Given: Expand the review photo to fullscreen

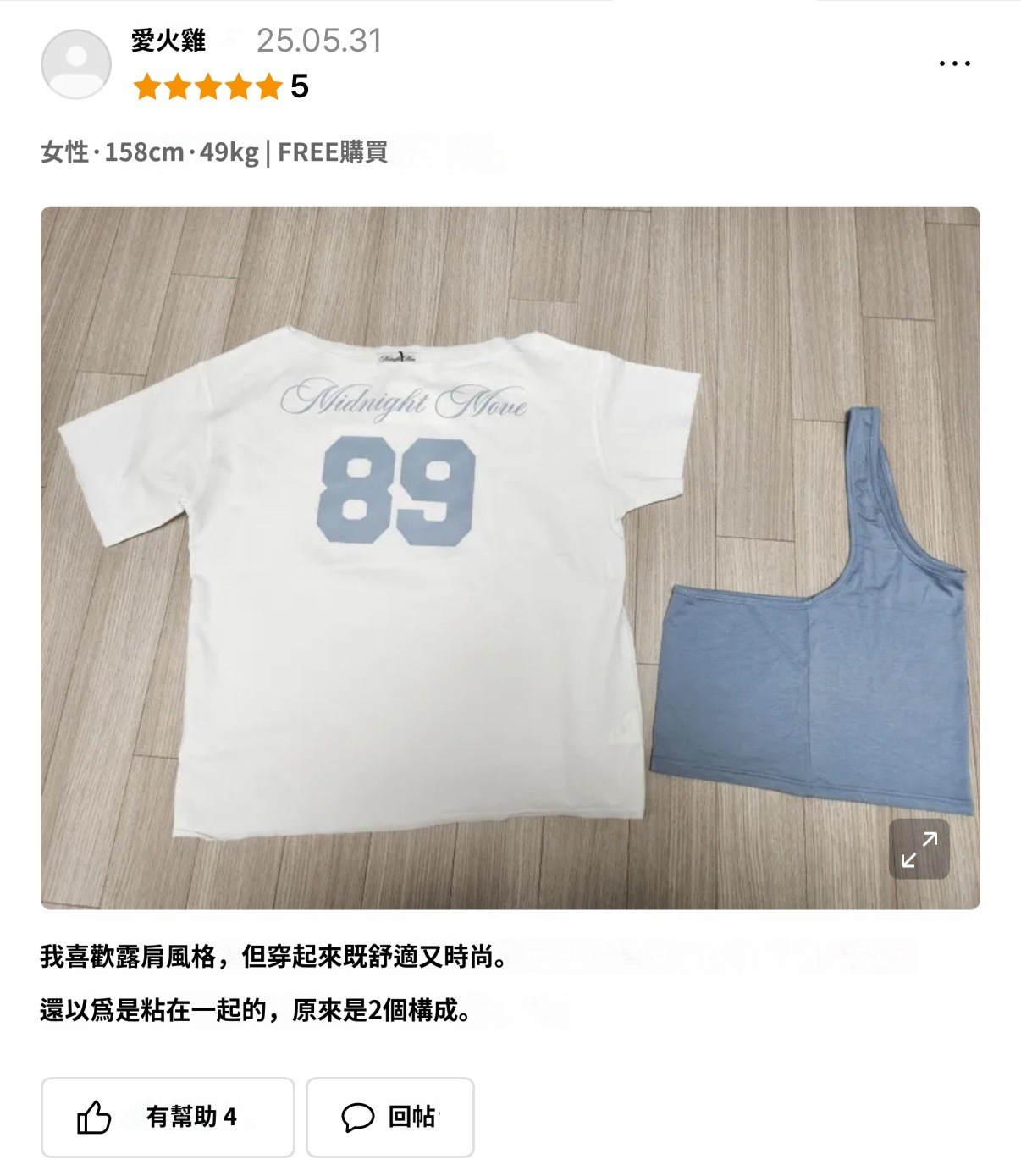Looking at the screenshot, I should pyautogui.click(x=919, y=849).
